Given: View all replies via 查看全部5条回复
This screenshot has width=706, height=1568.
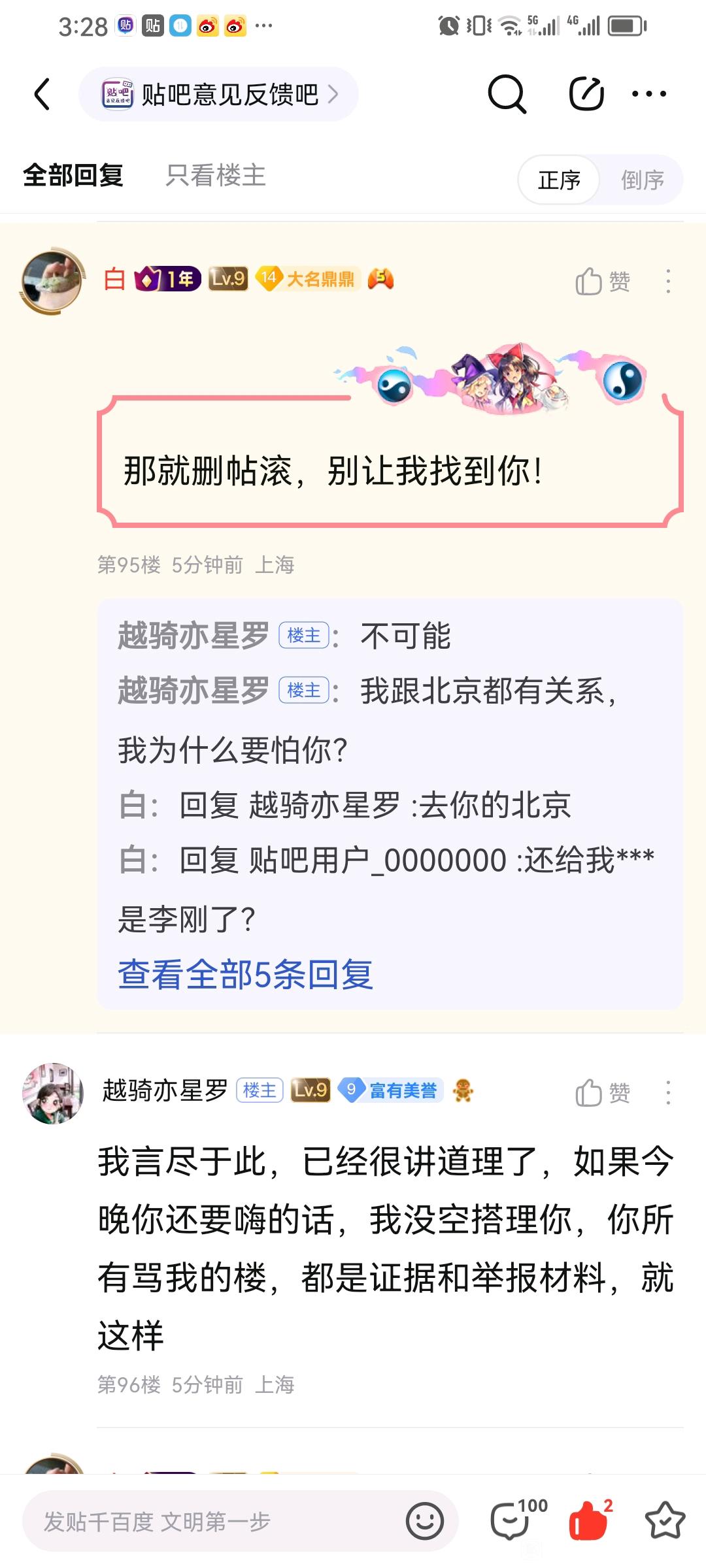Looking at the screenshot, I should pyautogui.click(x=245, y=975).
